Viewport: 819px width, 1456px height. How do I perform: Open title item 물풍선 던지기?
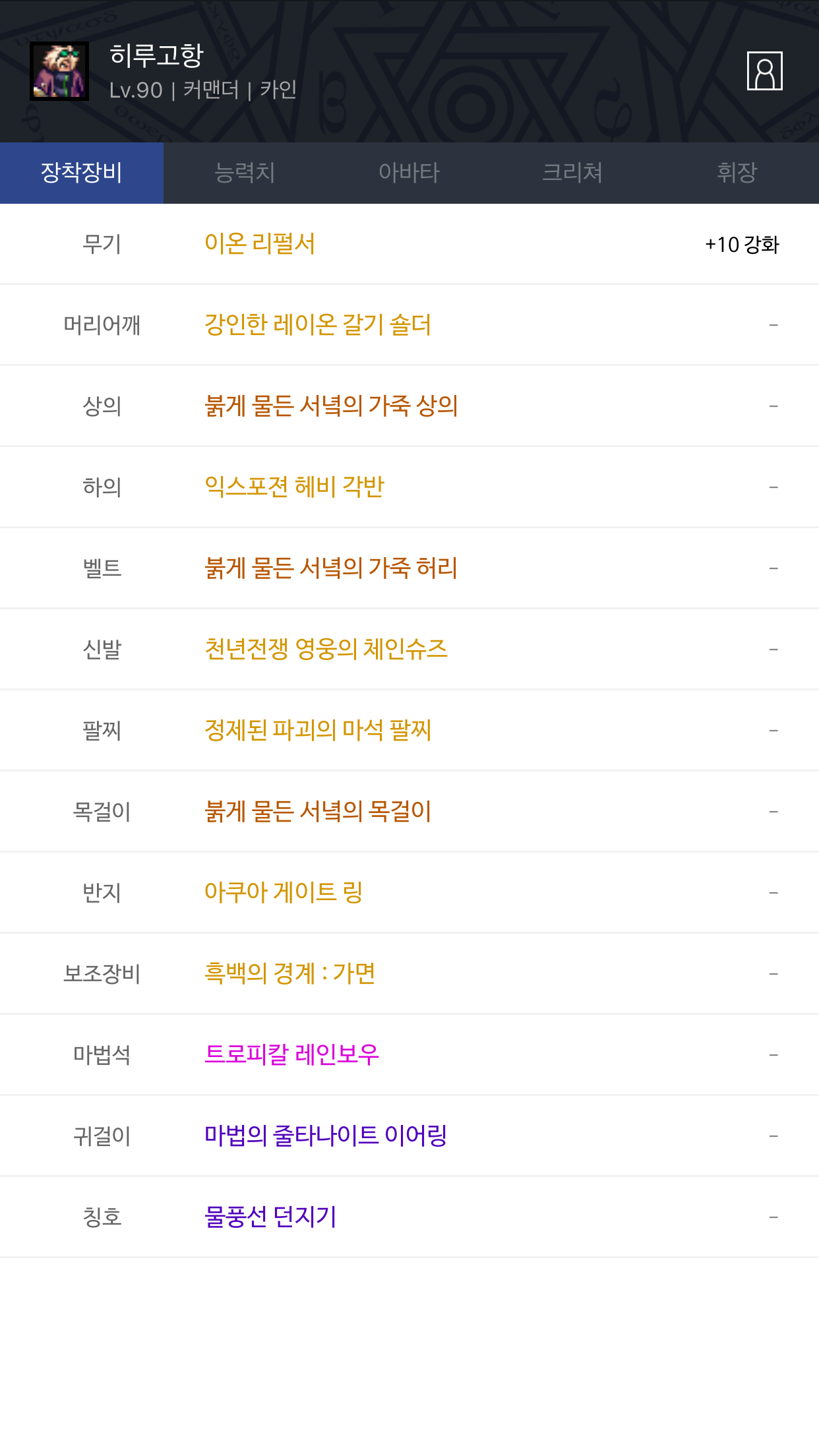[270, 1217]
